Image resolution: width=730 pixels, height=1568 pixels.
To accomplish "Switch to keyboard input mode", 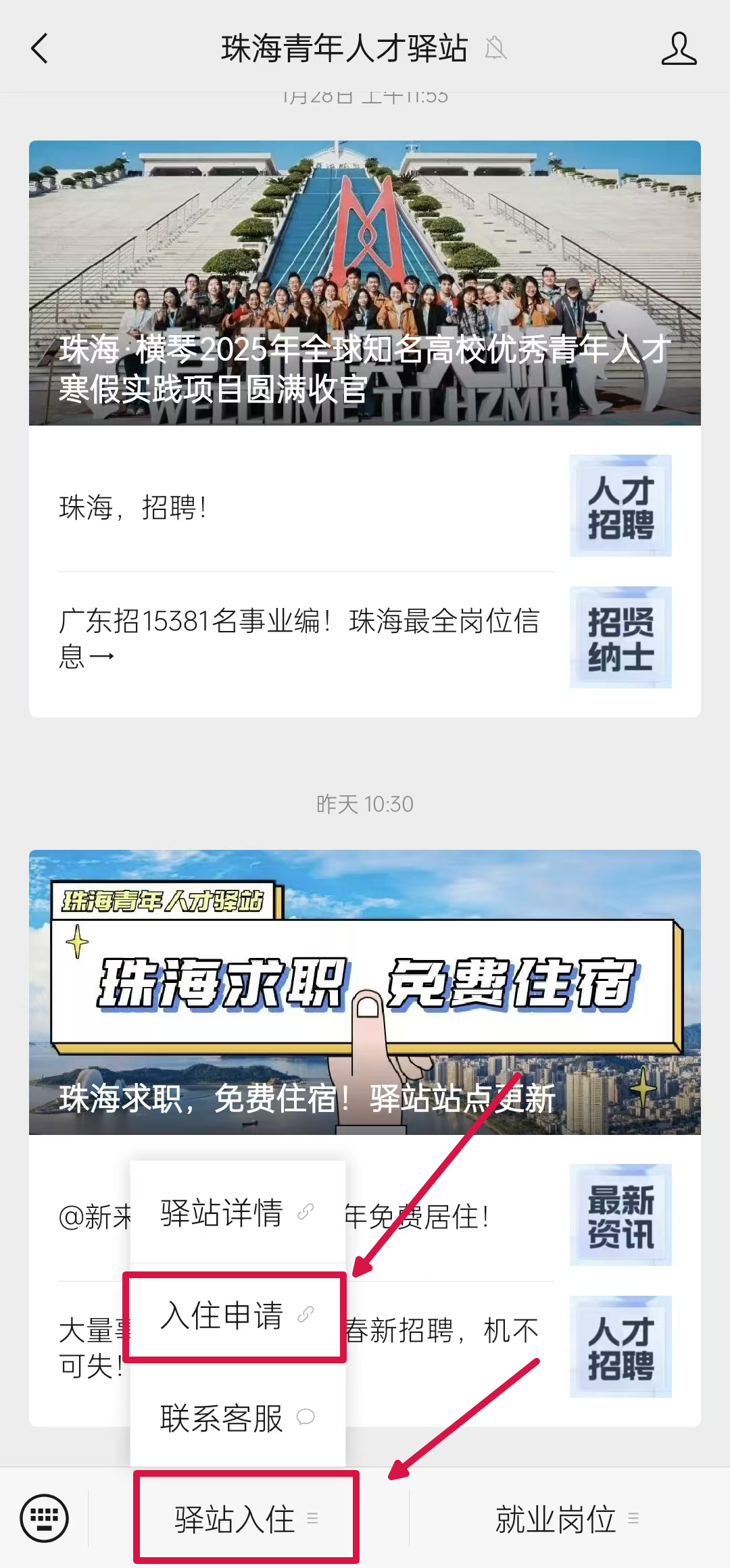I will click(45, 1518).
